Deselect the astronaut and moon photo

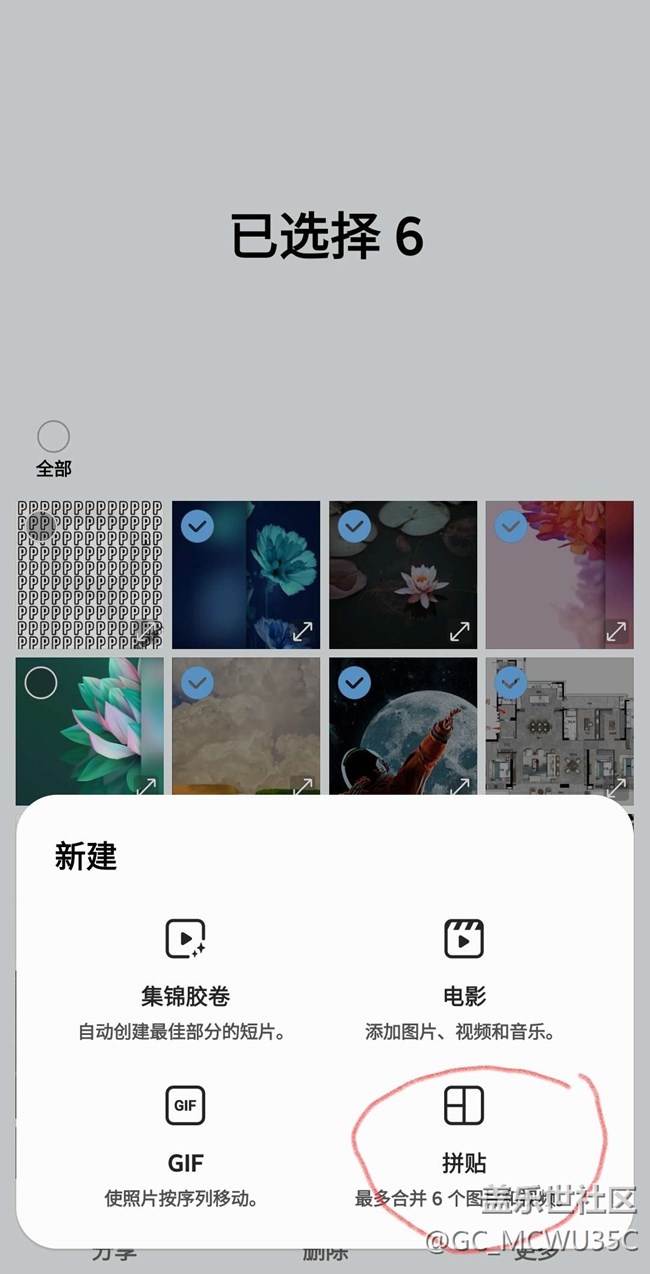(x=354, y=683)
